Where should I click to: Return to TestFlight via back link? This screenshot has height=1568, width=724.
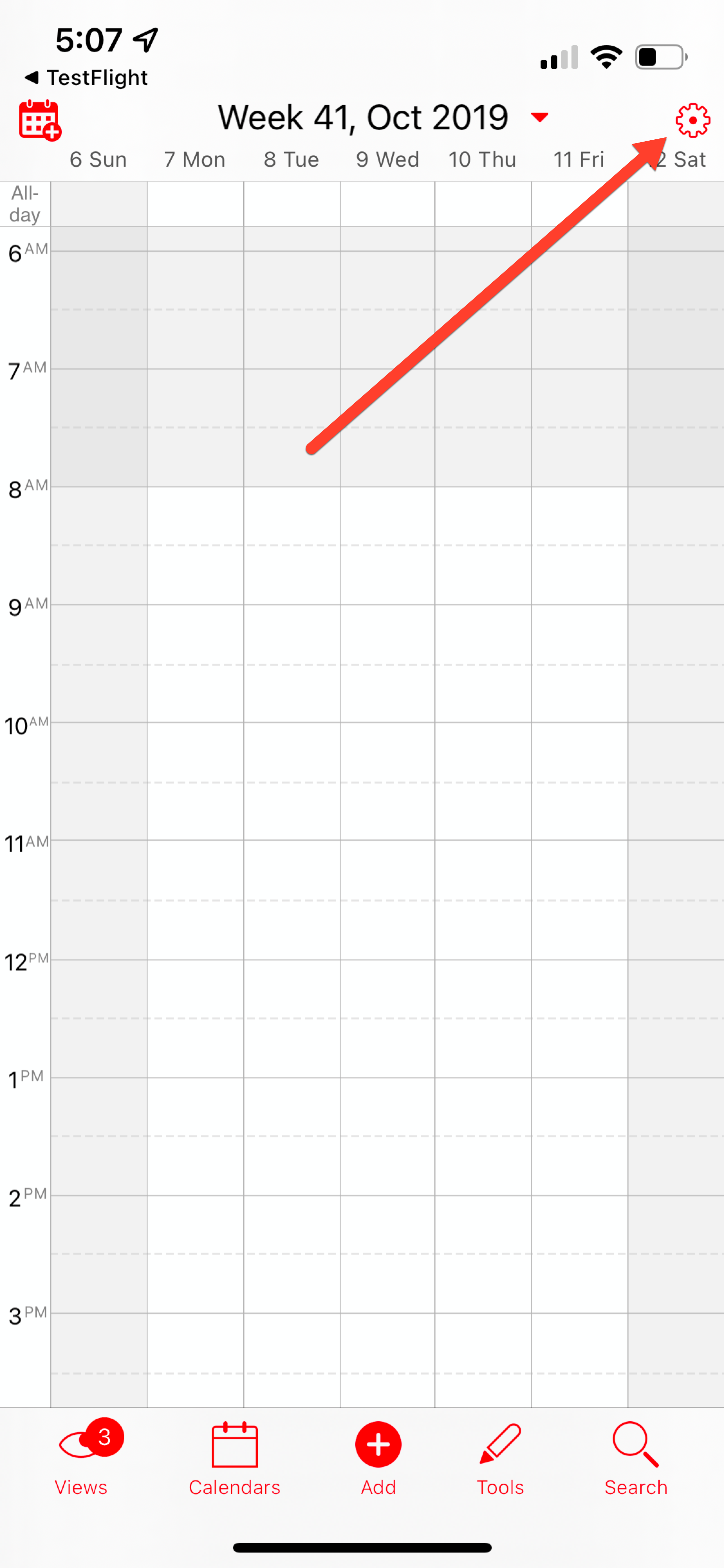(86, 78)
